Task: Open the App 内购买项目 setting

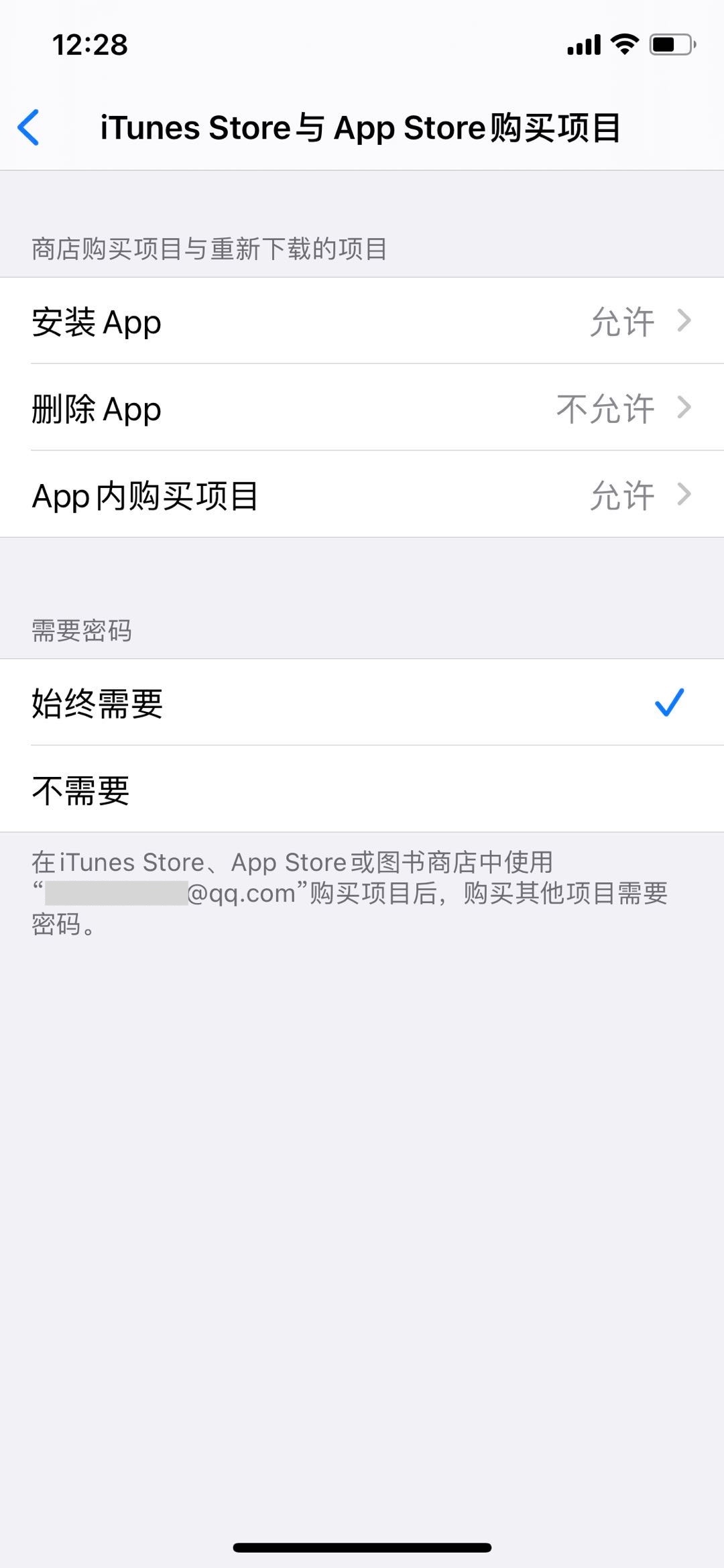Action: pyautogui.click(x=362, y=495)
